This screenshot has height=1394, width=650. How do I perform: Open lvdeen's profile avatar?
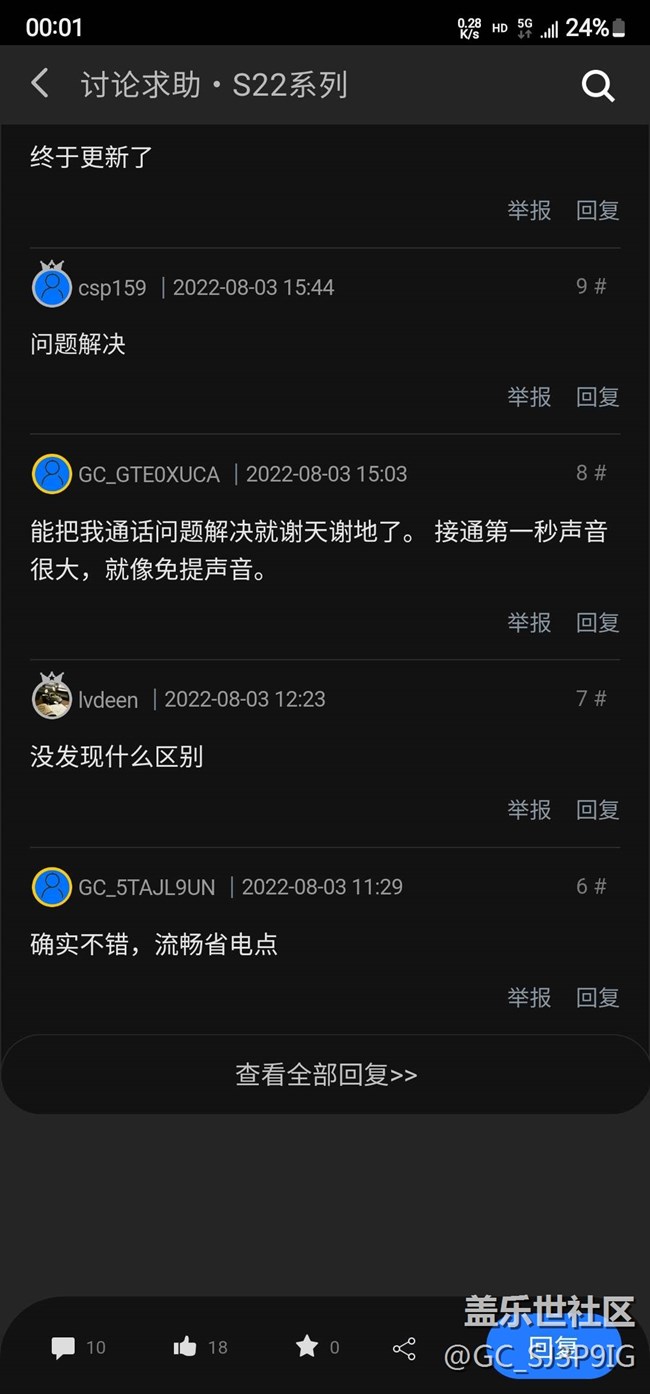coord(52,699)
